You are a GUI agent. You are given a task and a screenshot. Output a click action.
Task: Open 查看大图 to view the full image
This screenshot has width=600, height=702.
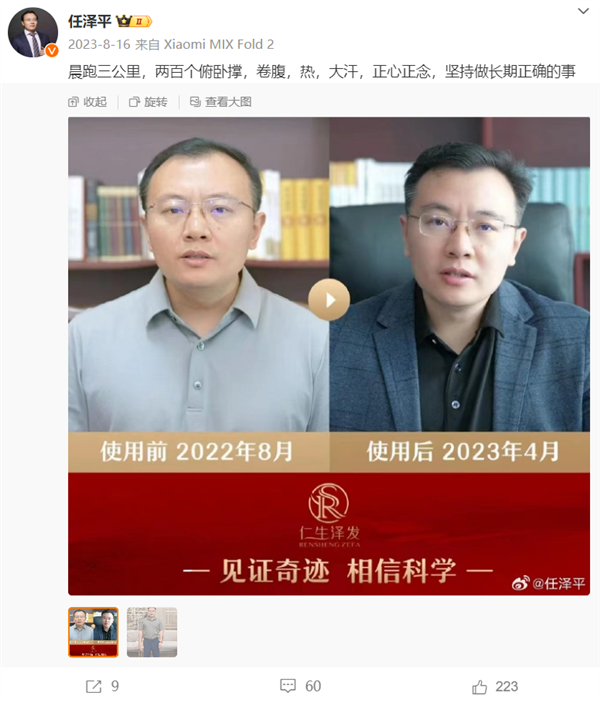coord(220,102)
